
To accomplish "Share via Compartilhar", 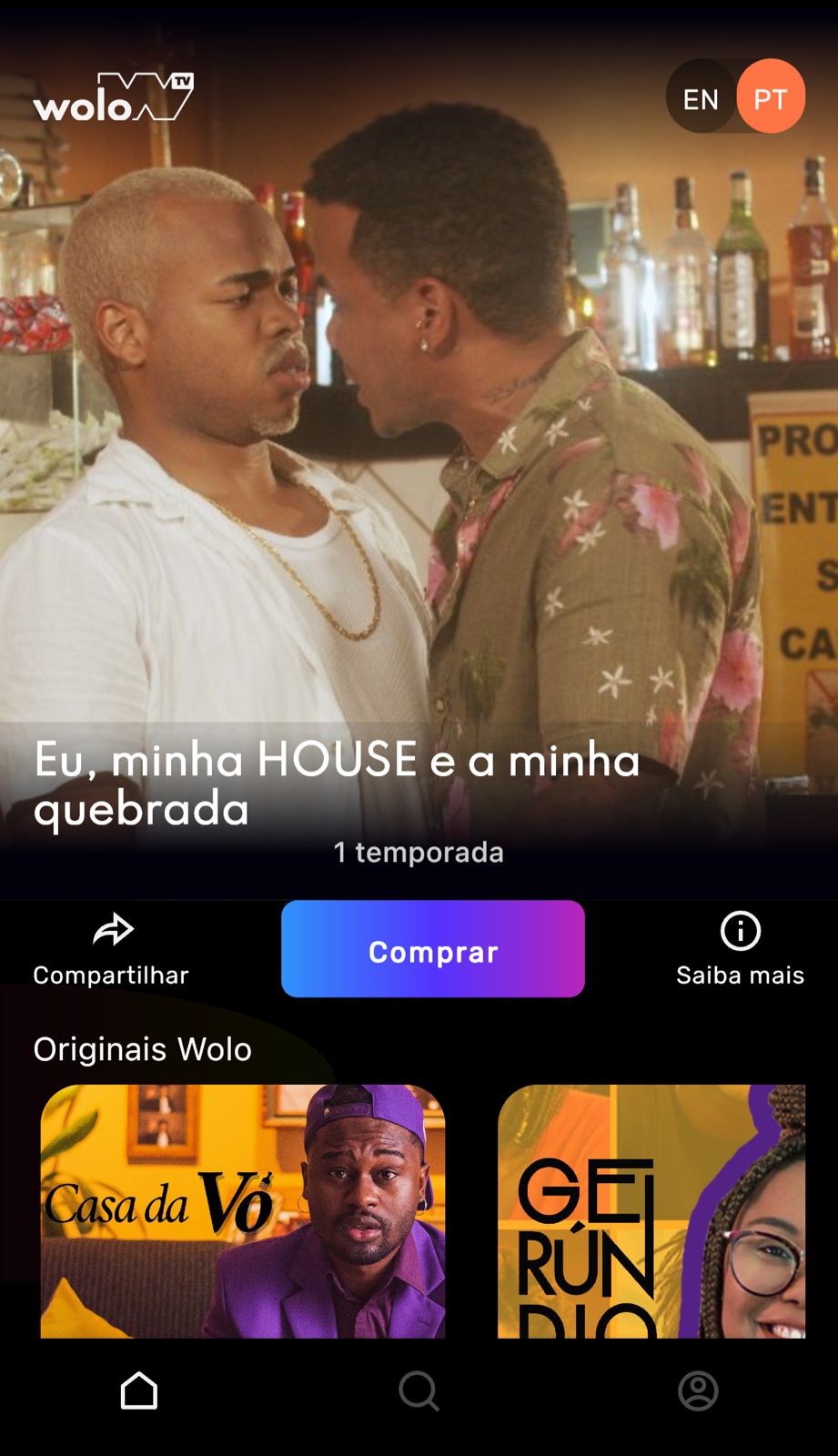I will (x=111, y=950).
